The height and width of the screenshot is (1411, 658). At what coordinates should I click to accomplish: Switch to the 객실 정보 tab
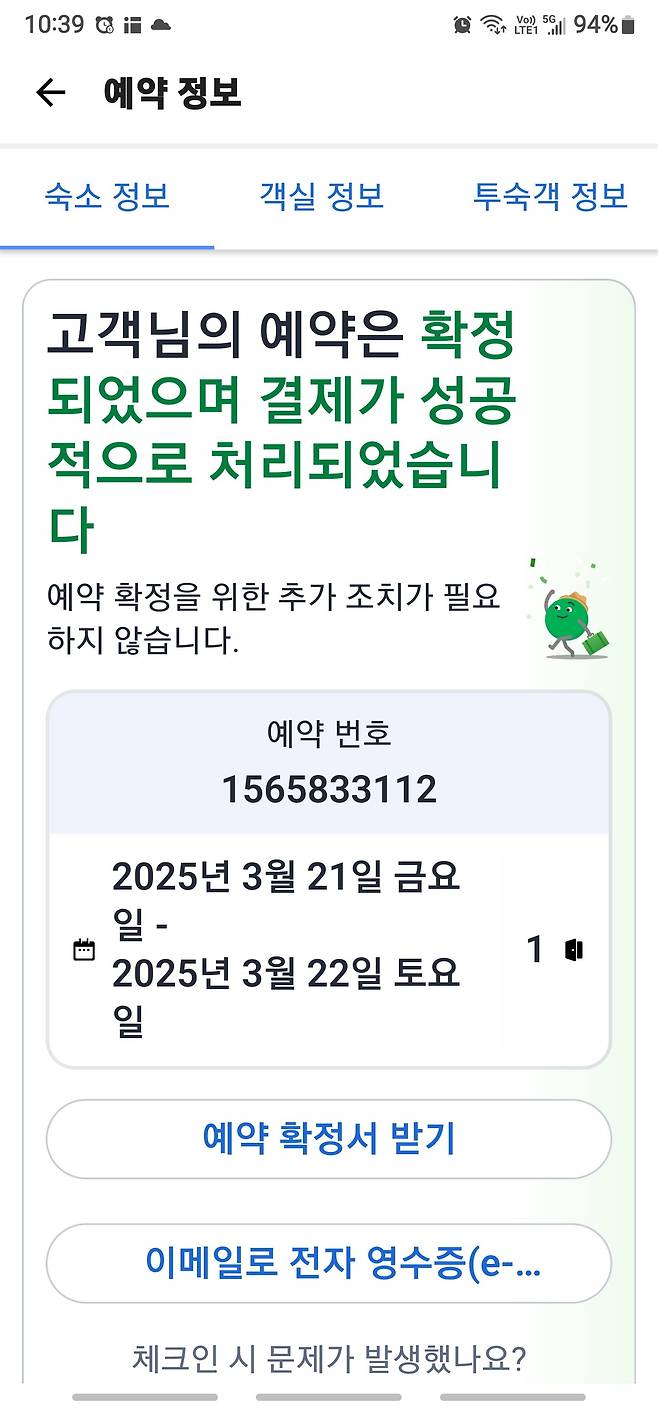321,196
